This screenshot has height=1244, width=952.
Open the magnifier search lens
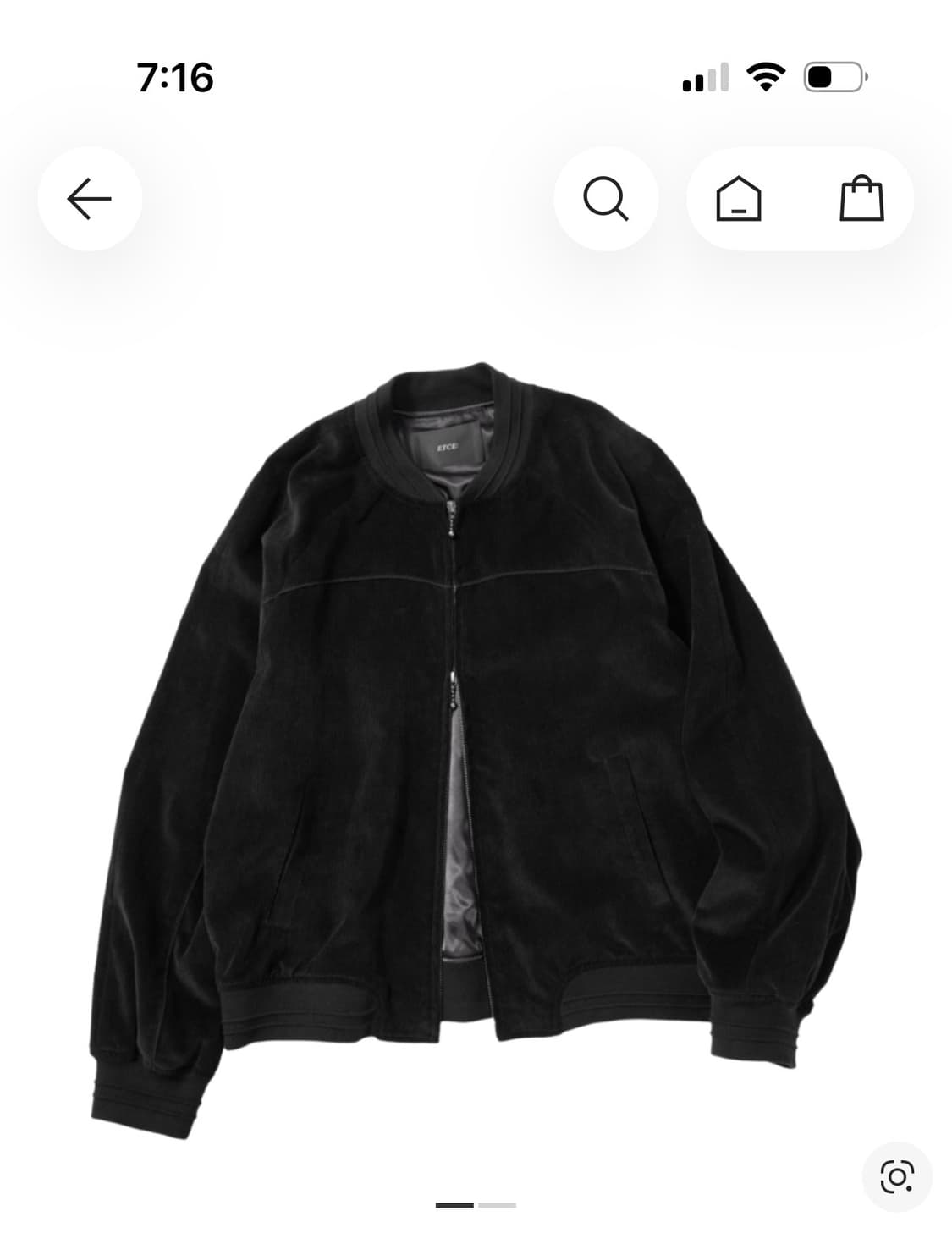606,198
